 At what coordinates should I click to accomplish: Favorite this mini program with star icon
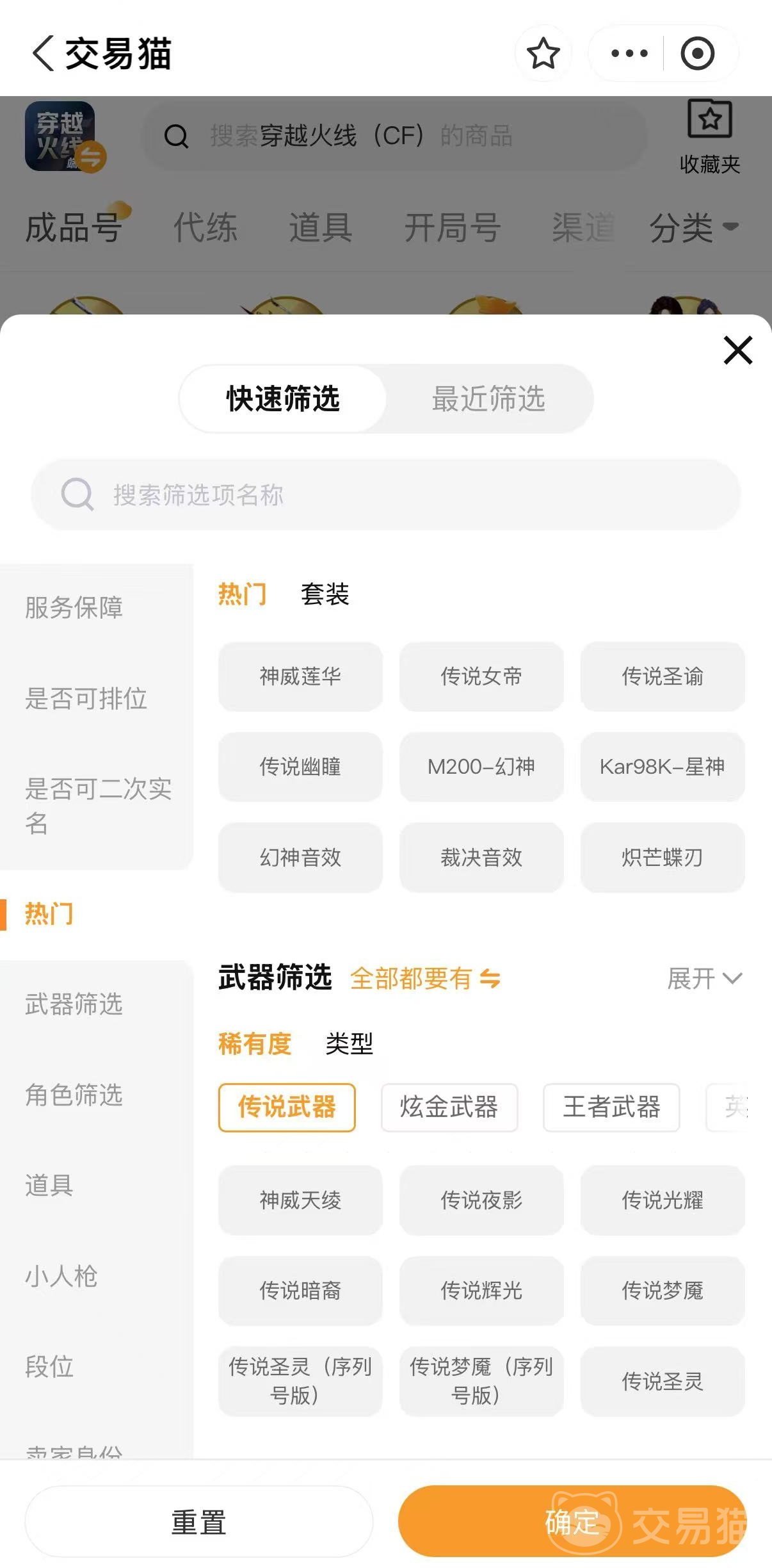click(x=543, y=53)
